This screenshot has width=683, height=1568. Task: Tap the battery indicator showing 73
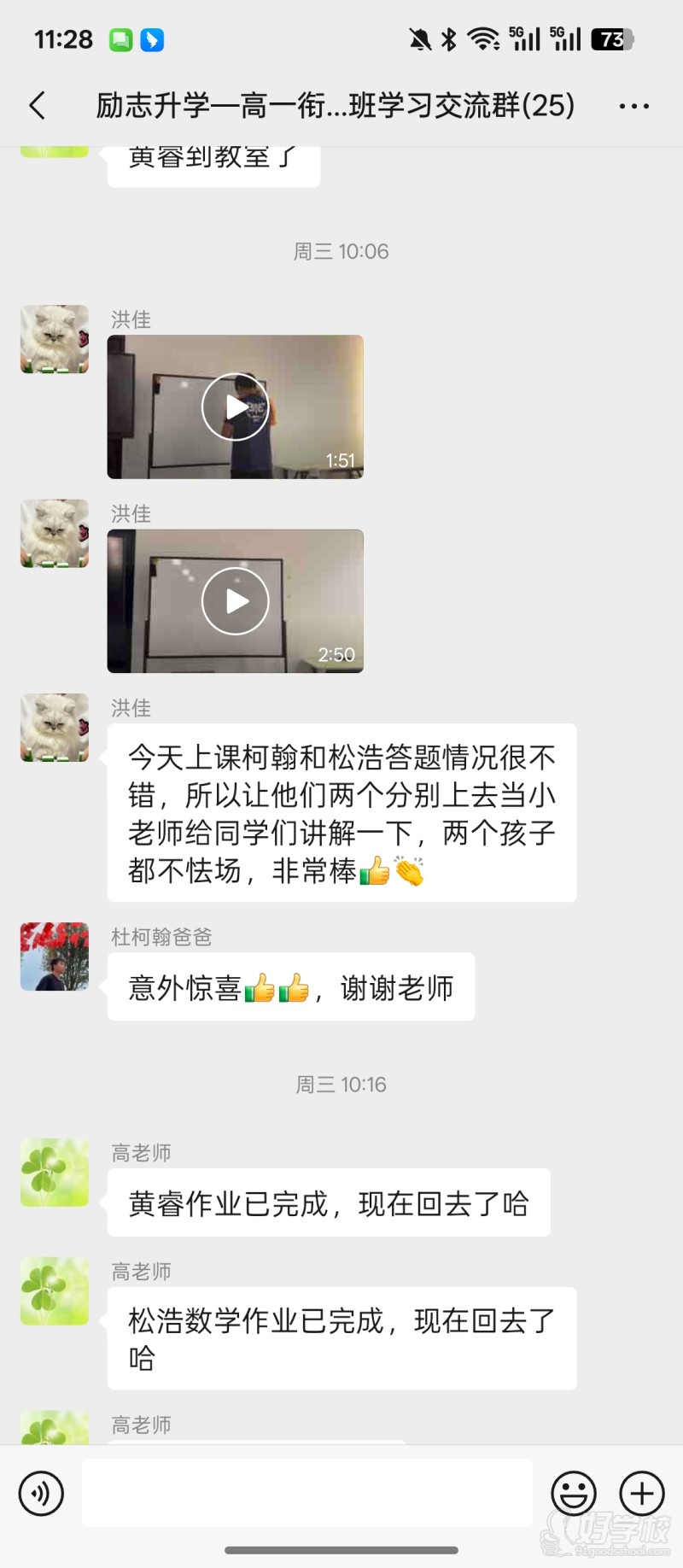click(611, 38)
